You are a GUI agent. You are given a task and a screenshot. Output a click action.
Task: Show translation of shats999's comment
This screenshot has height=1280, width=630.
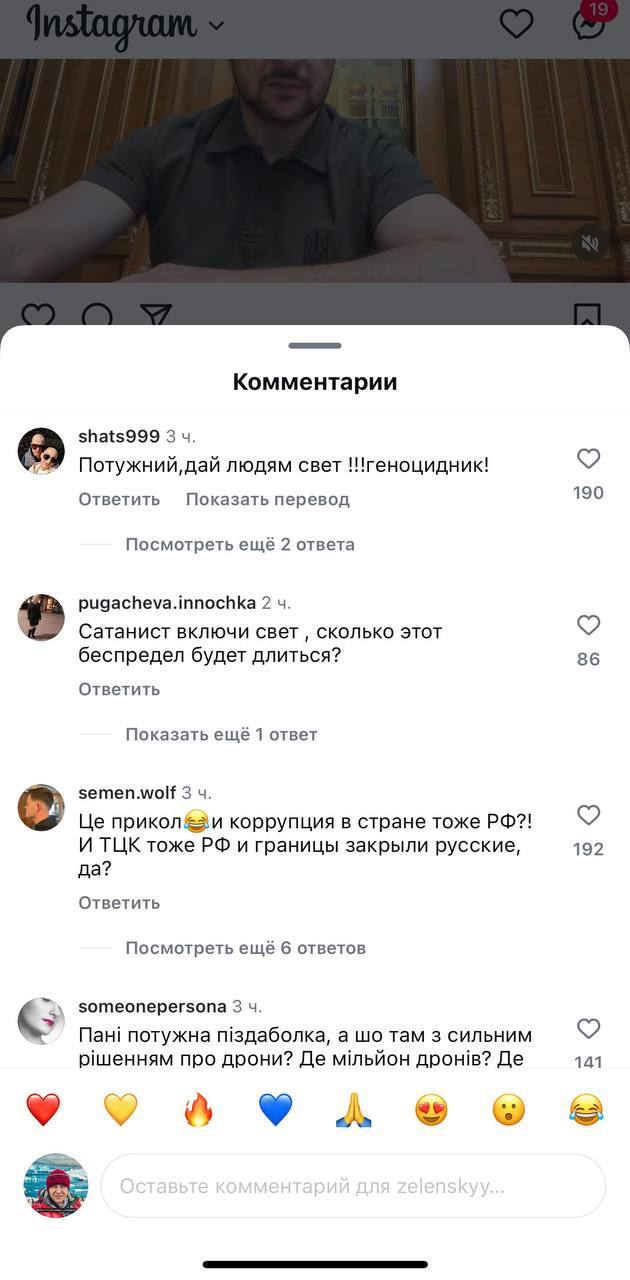point(267,499)
